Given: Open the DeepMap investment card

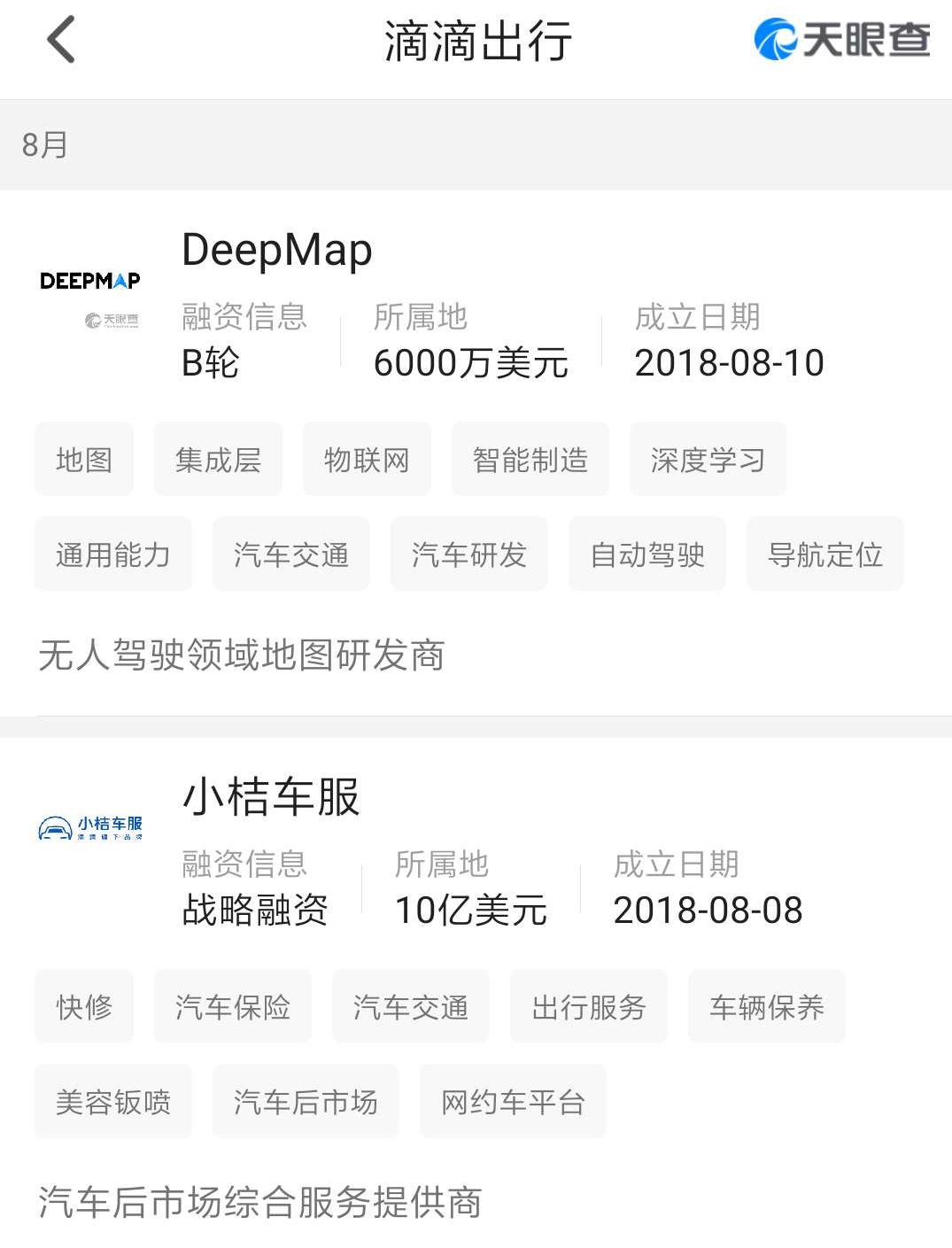Looking at the screenshot, I should tap(276, 251).
